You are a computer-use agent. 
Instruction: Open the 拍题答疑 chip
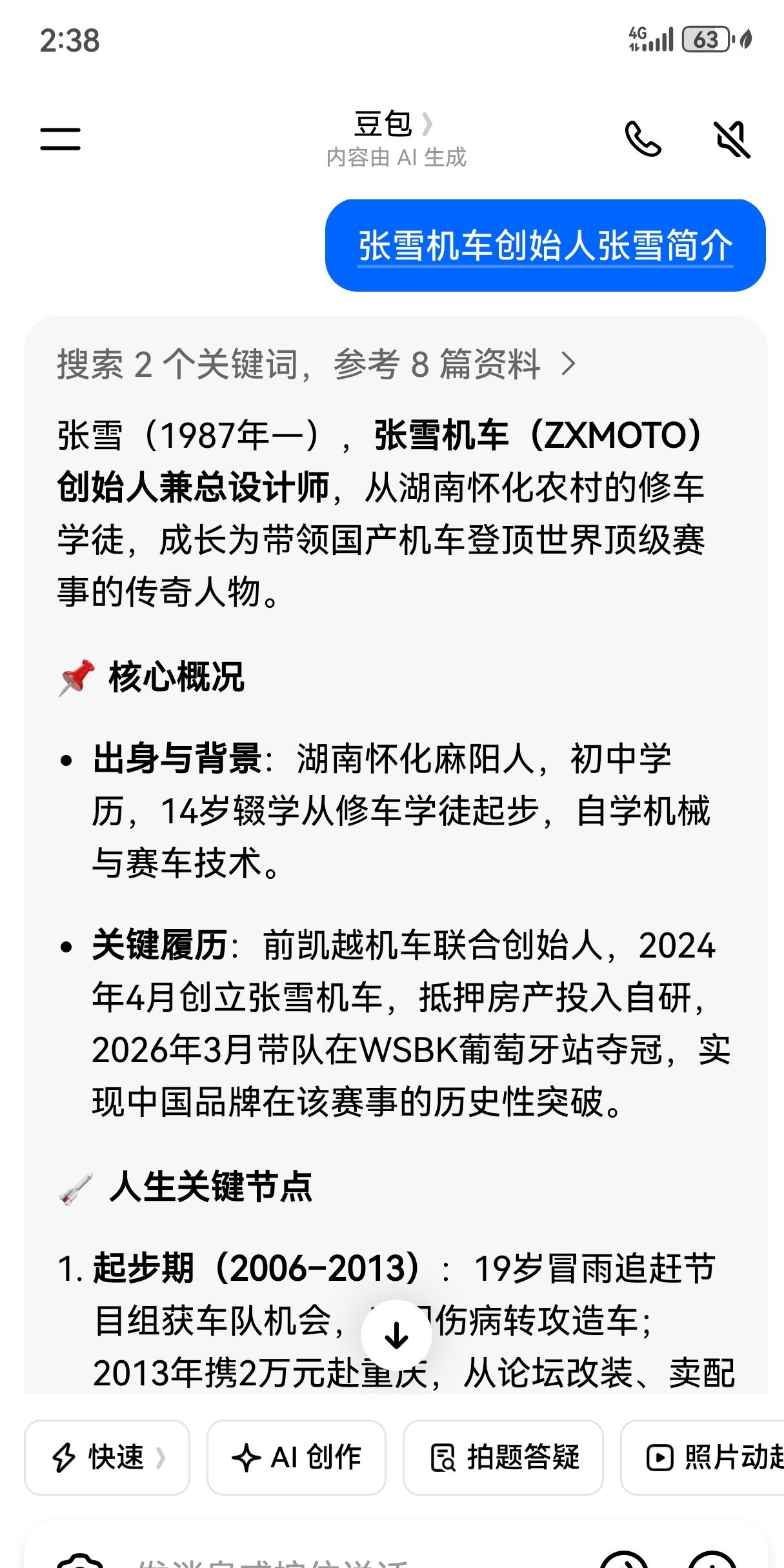[503, 1457]
